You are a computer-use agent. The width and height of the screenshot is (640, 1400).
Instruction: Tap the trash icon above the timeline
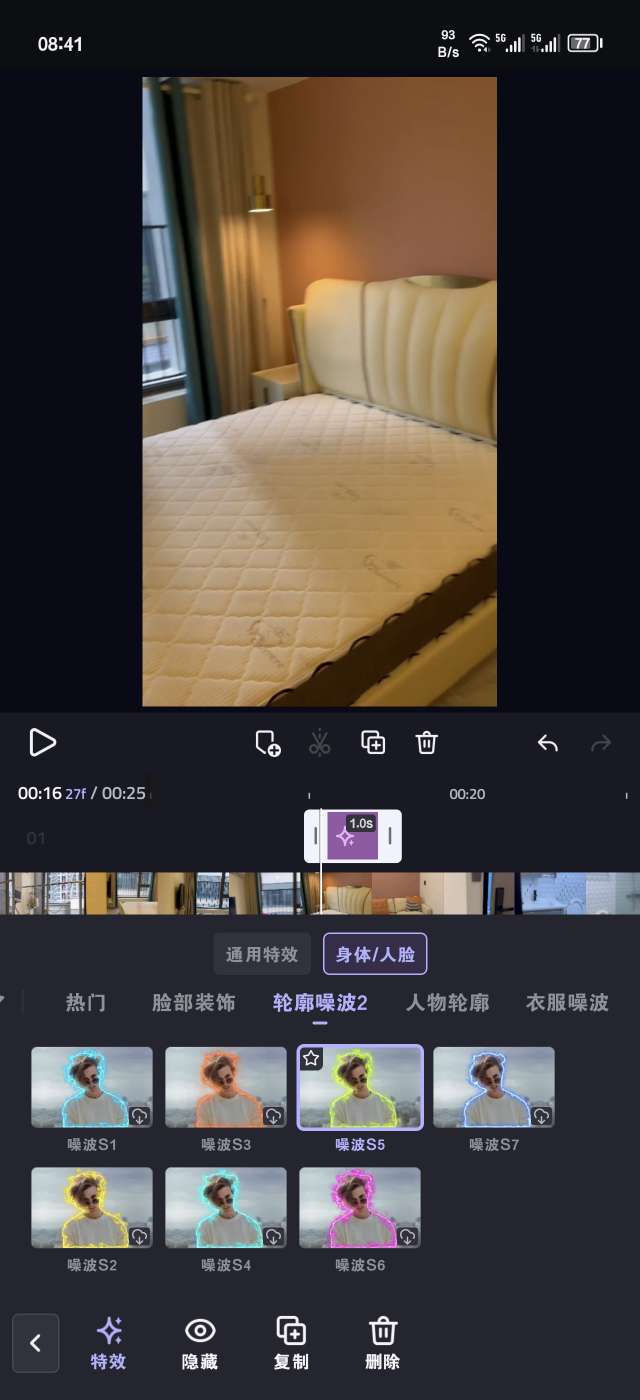tap(427, 743)
